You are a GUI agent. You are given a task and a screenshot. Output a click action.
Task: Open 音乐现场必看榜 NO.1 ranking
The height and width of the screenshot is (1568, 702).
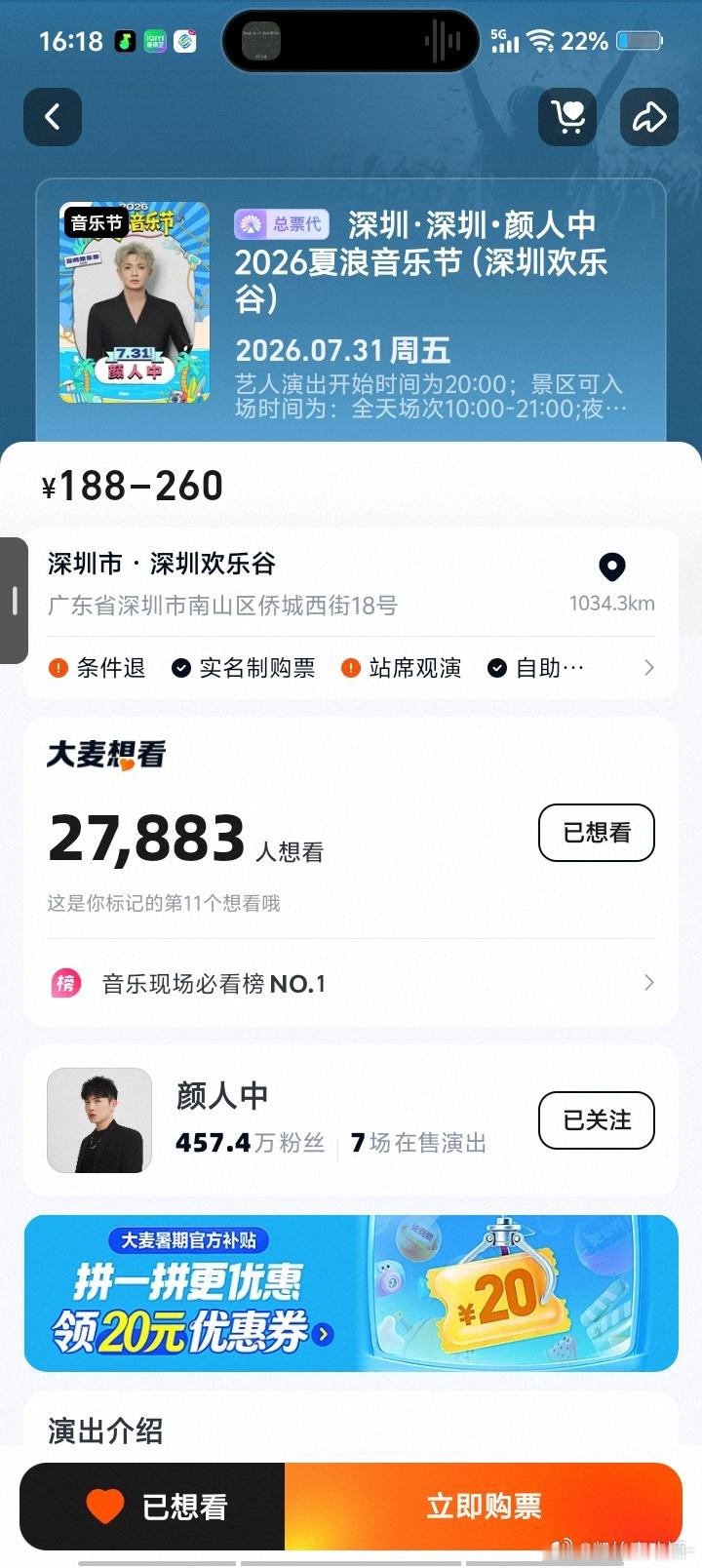point(351,983)
